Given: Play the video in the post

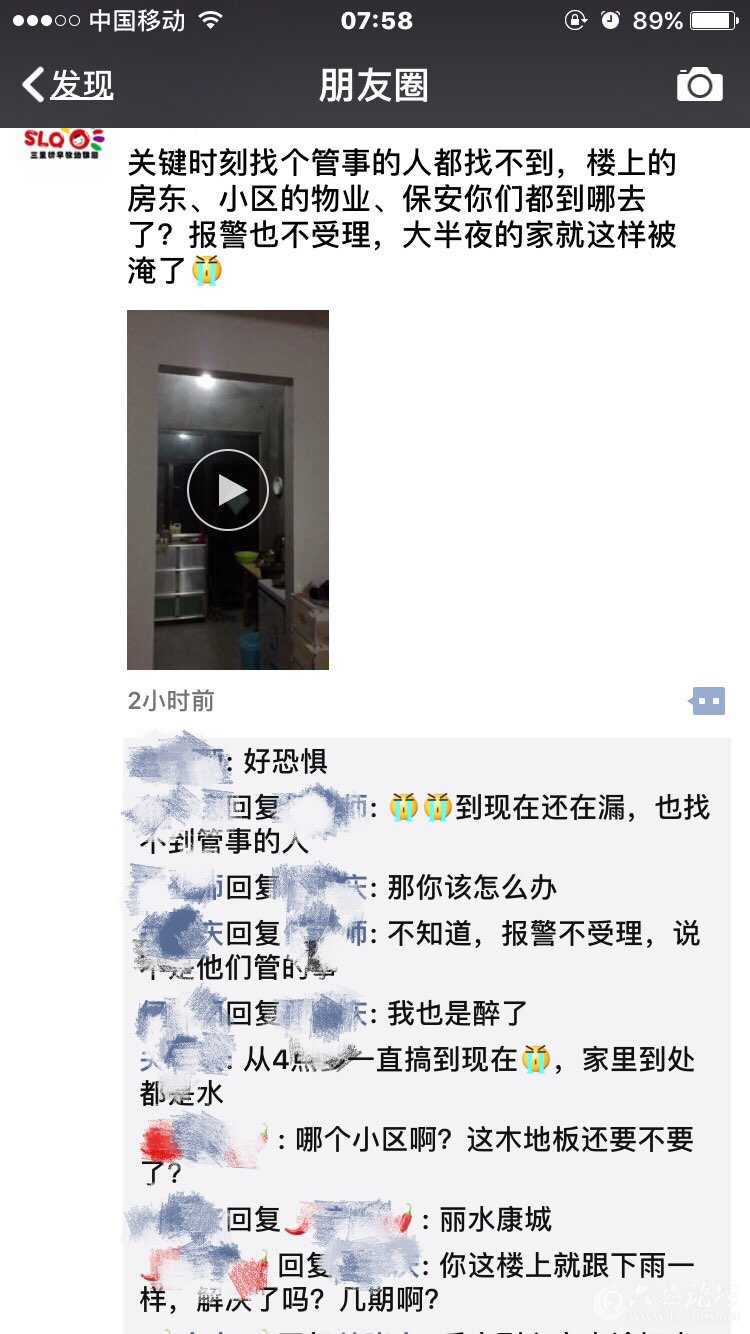Looking at the screenshot, I should tap(228, 490).
